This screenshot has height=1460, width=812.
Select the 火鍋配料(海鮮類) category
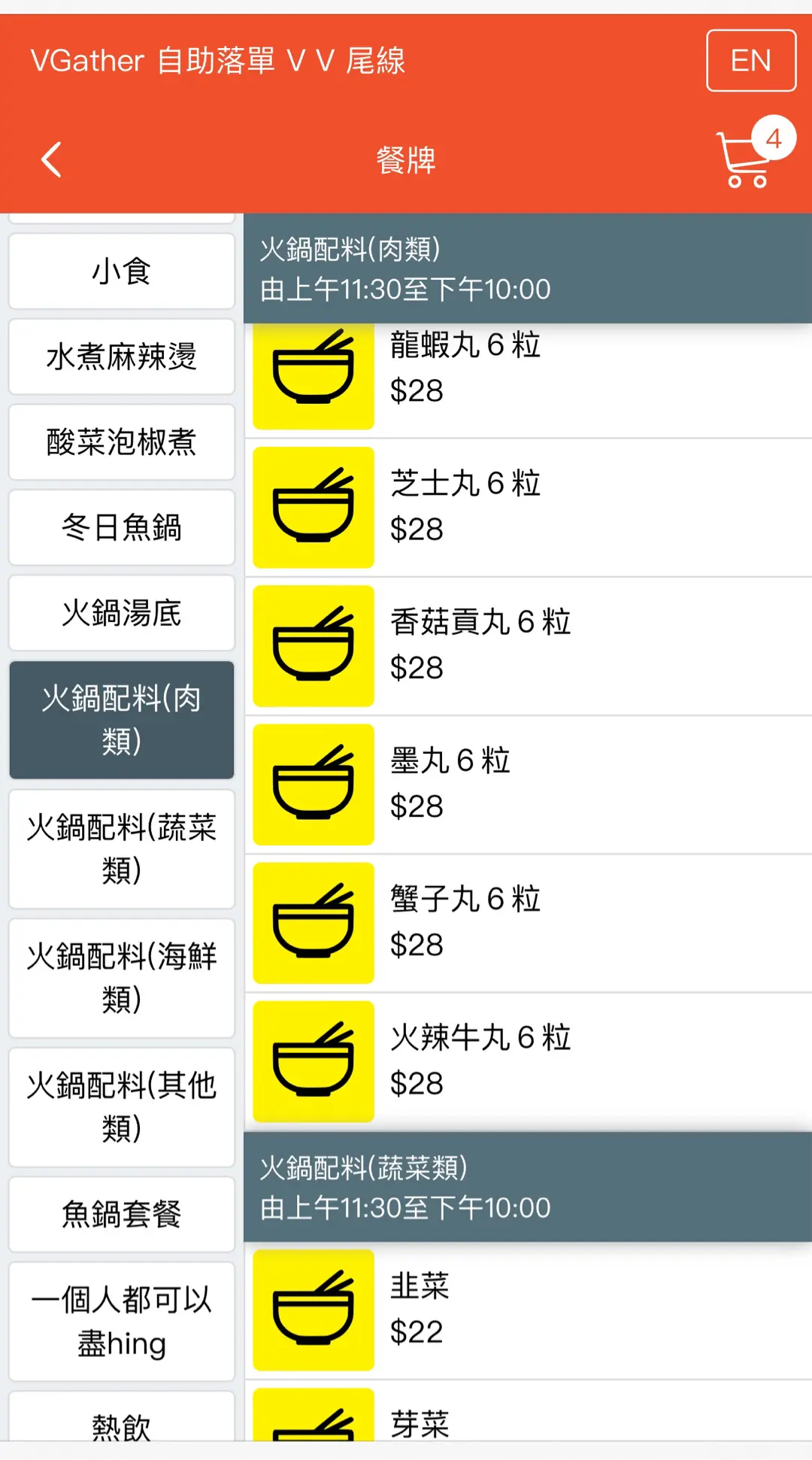point(122,978)
